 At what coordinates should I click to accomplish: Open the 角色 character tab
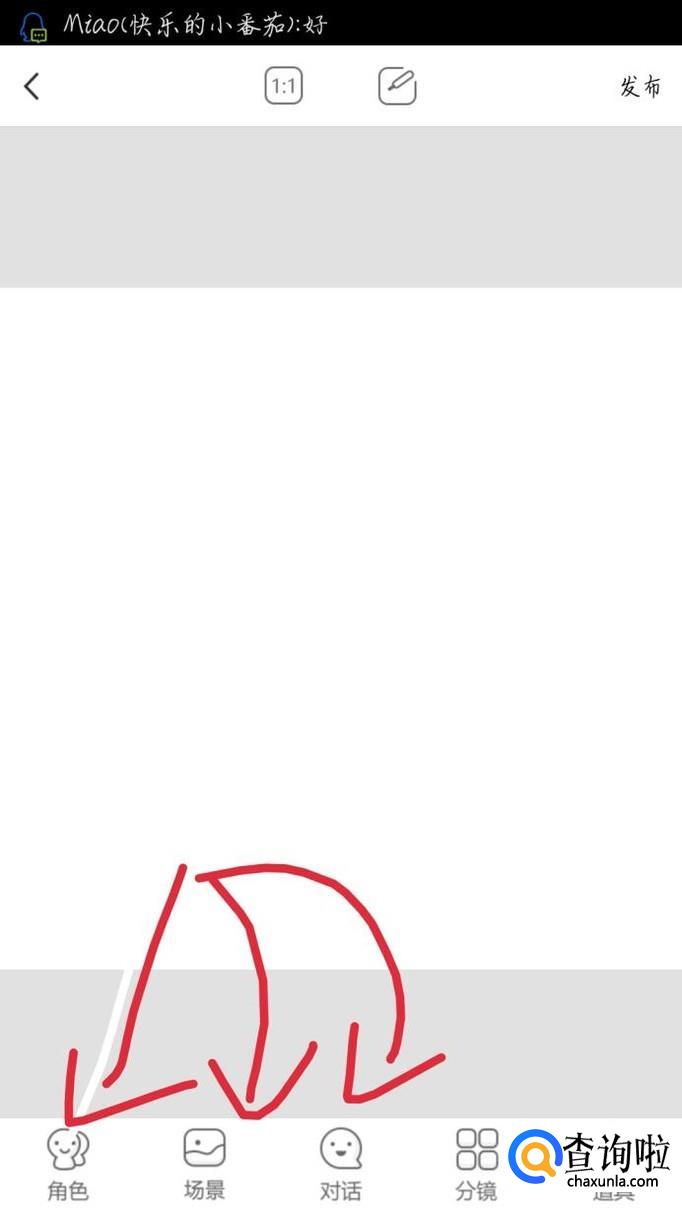[68, 1165]
